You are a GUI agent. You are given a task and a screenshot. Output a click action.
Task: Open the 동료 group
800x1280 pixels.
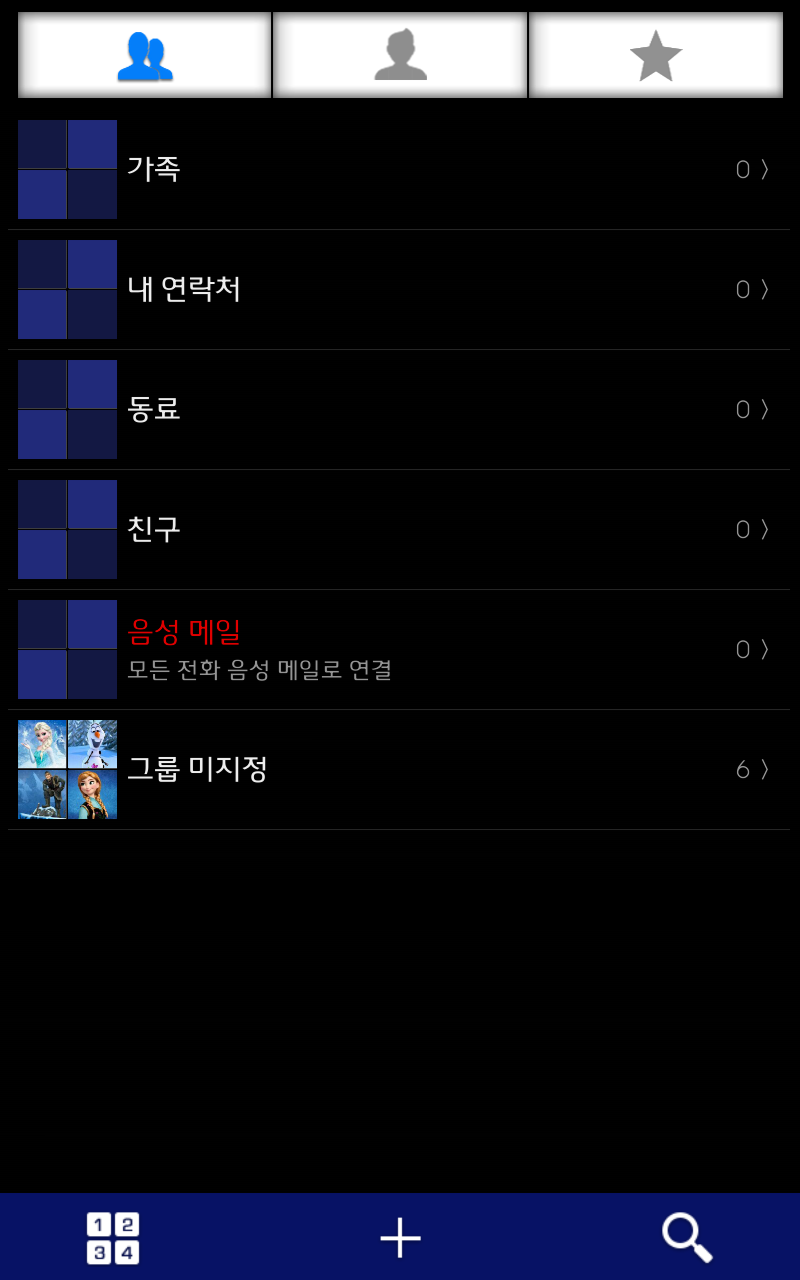tap(400, 410)
